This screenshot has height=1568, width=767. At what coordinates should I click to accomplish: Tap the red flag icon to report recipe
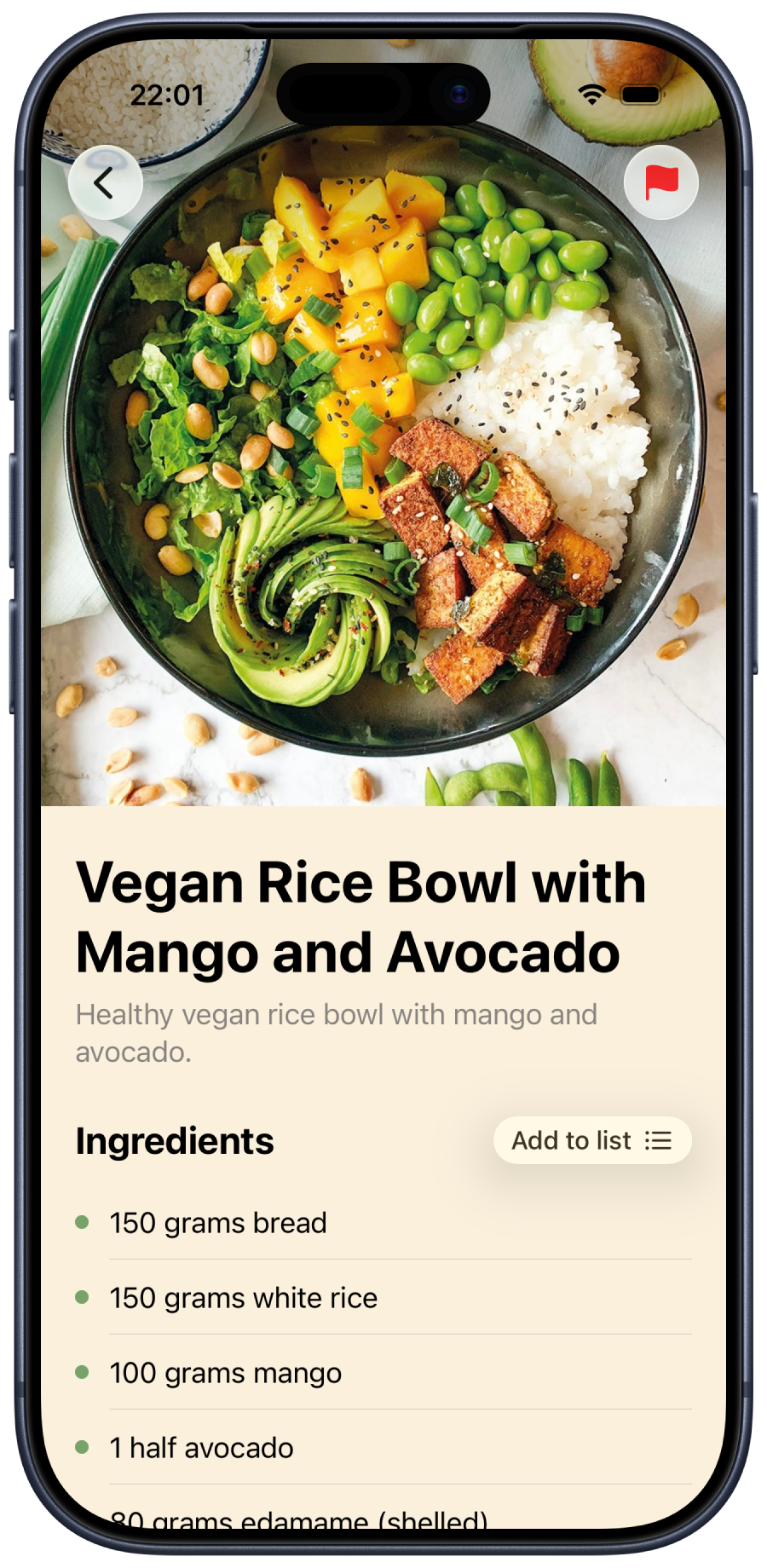[661, 181]
